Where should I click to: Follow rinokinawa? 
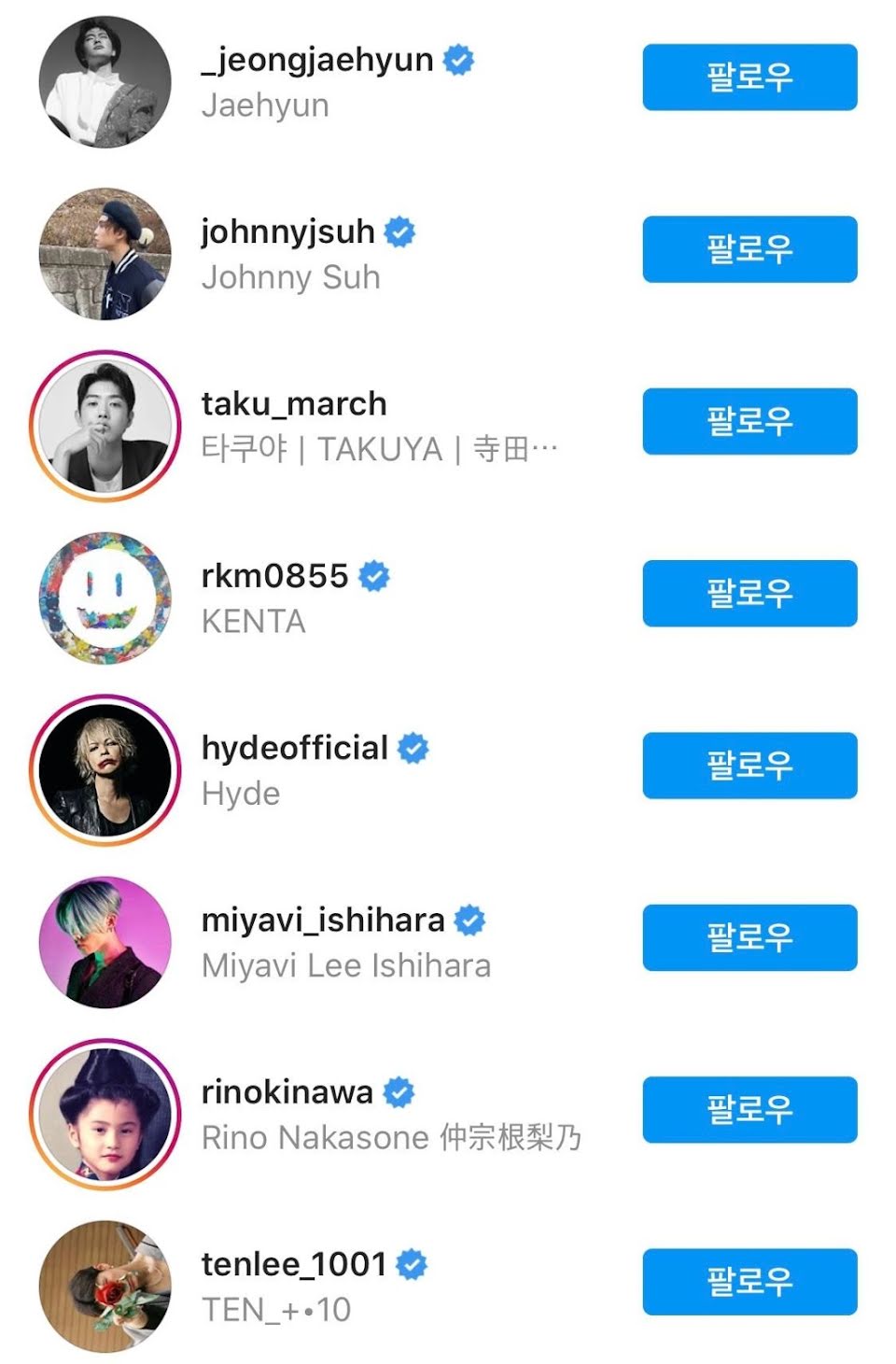click(x=749, y=1109)
